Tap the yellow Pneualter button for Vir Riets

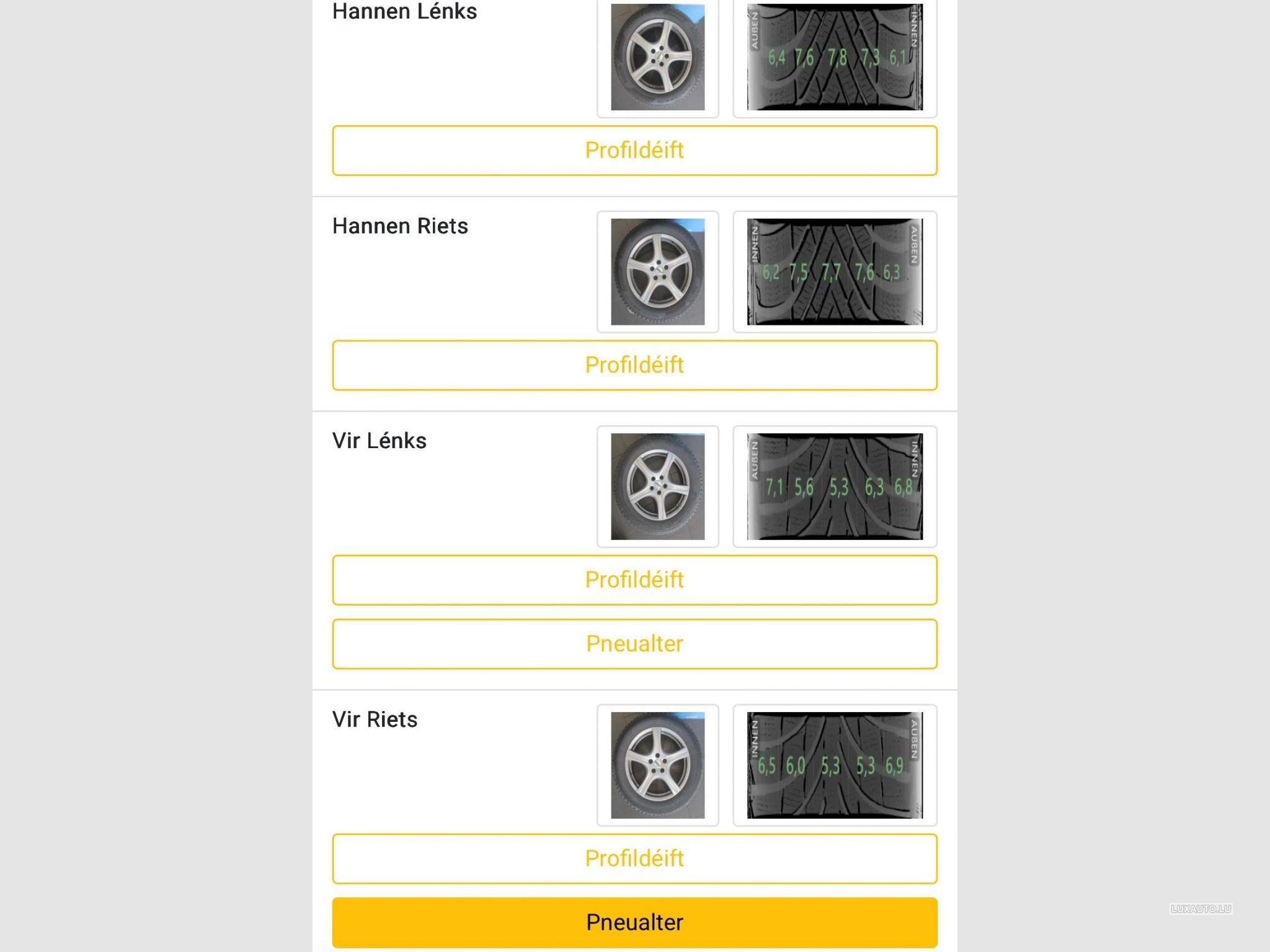[634, 922]
